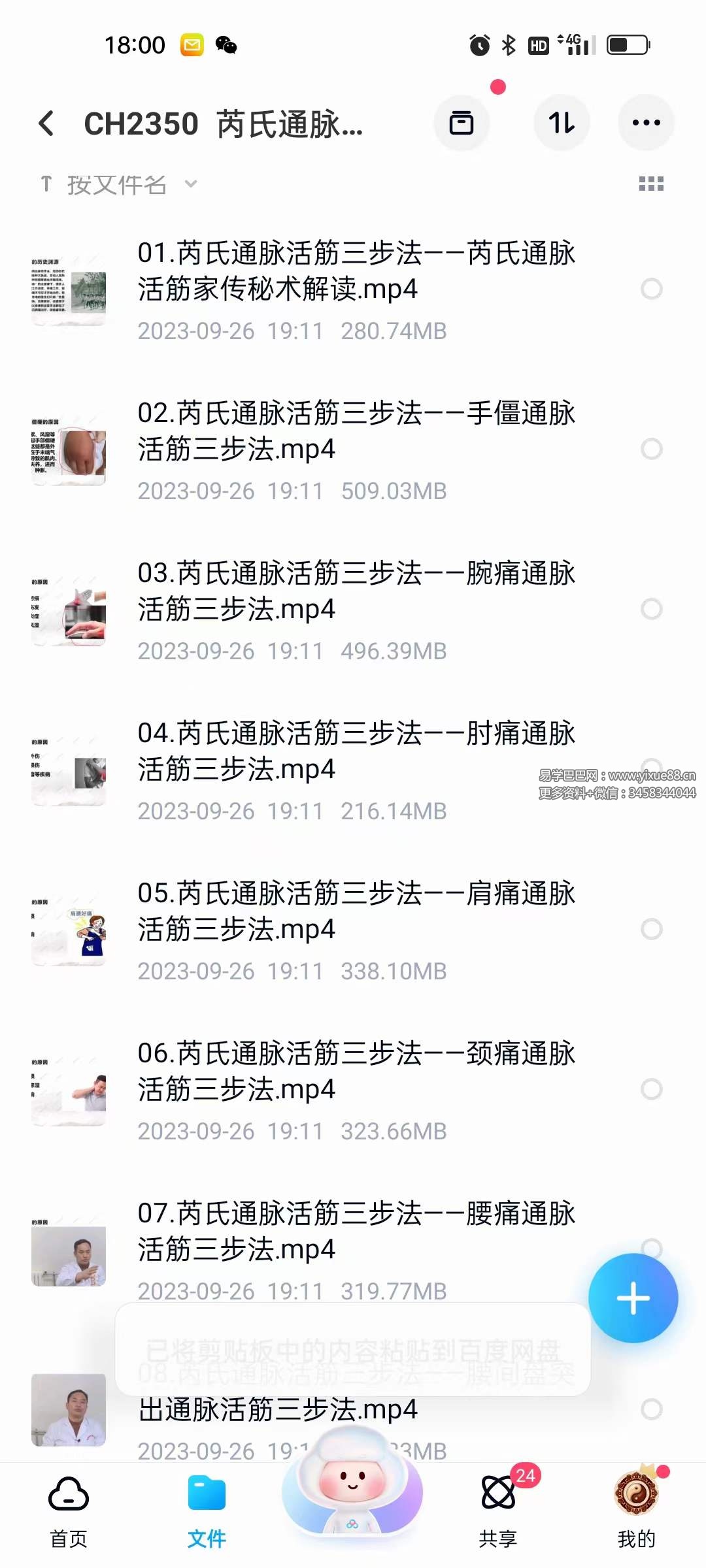The height and width of the screenshot is (1568, 706).
Task: Tap the thumbnail of video 07
Action: point(69,1254)
